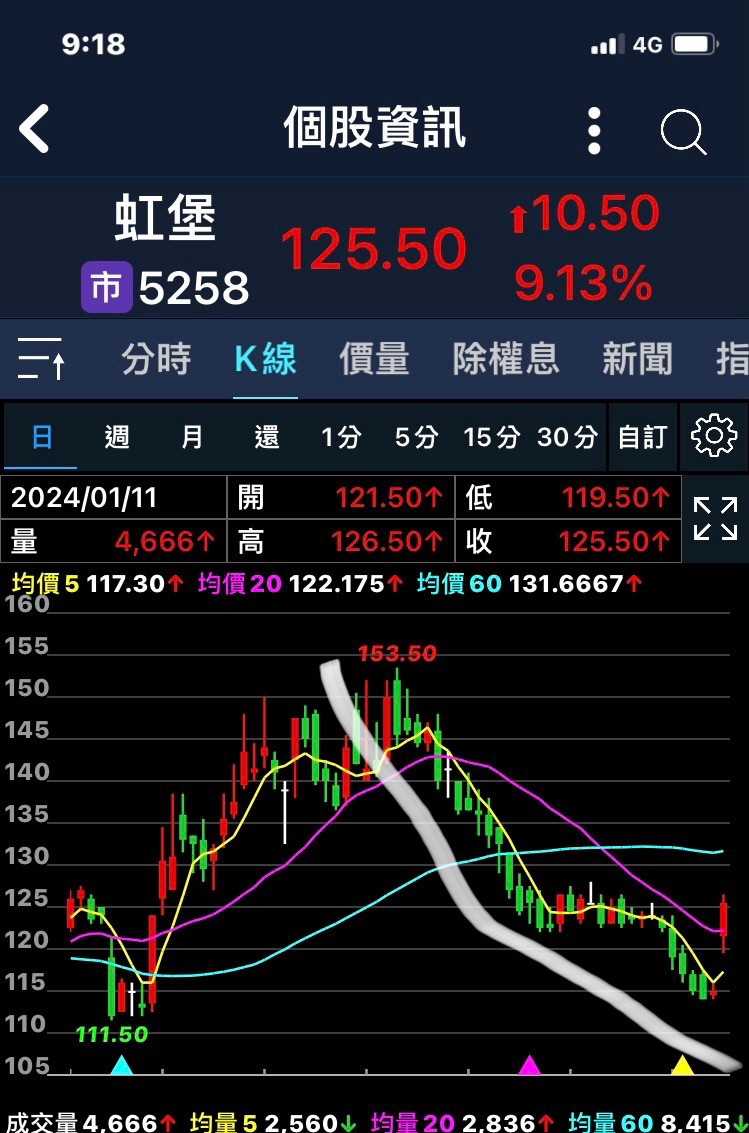This screenshot has height=1133, width=749.
Task: Switch to the 除權息 tab
Action: click(x=505, y=359)
